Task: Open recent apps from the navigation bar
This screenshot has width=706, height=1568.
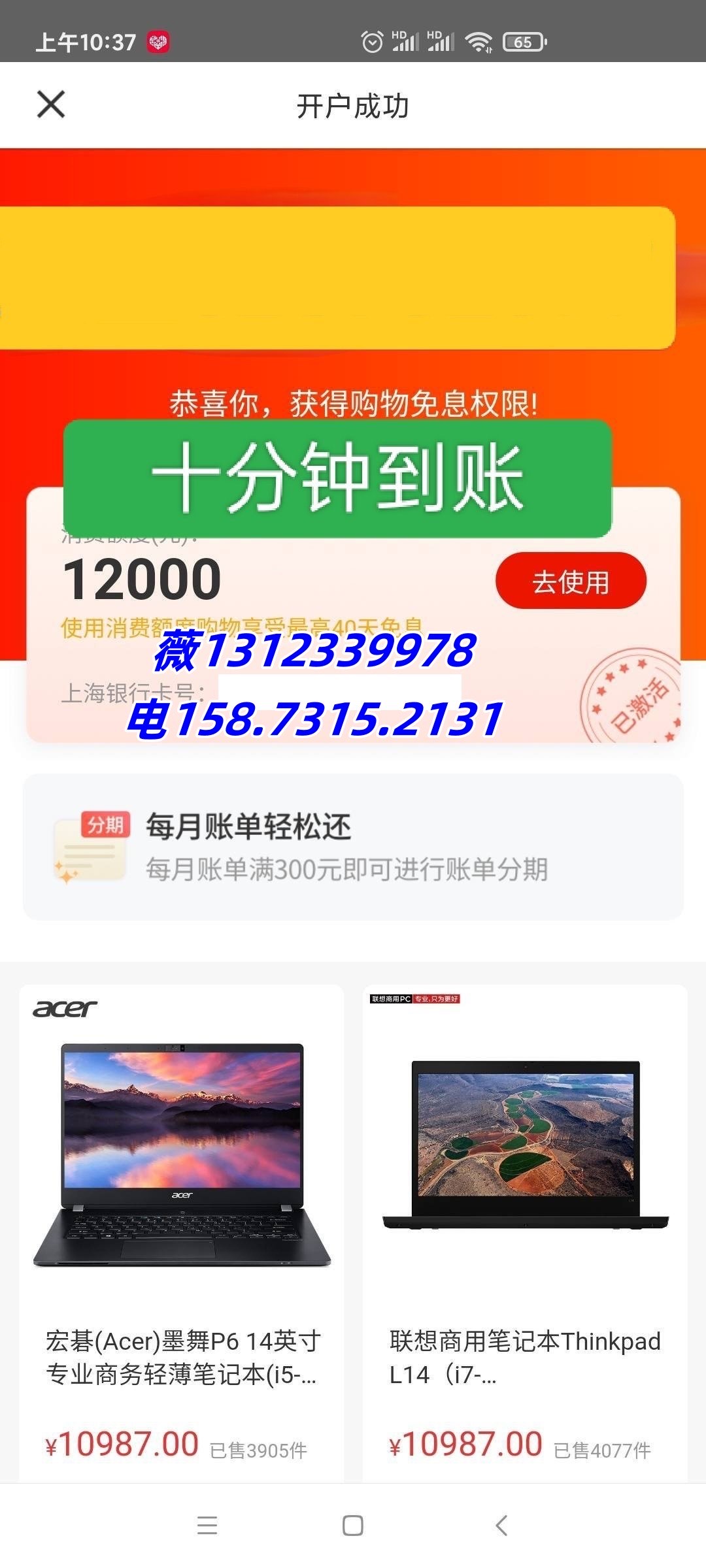Action: point(207,1526)
